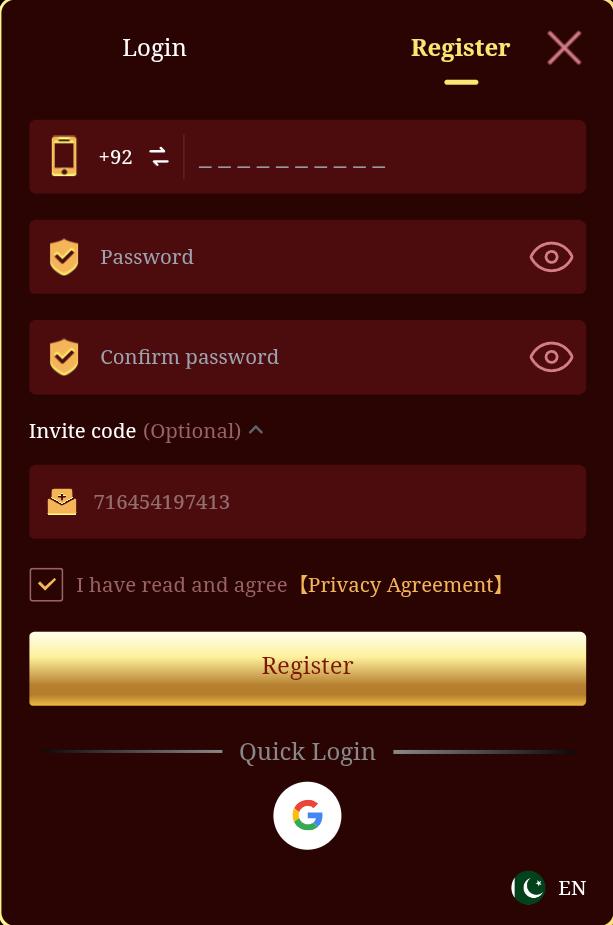The image size is (613, 925).
Task: Uncheck the agreement checkbox
Action: point(46,585)
